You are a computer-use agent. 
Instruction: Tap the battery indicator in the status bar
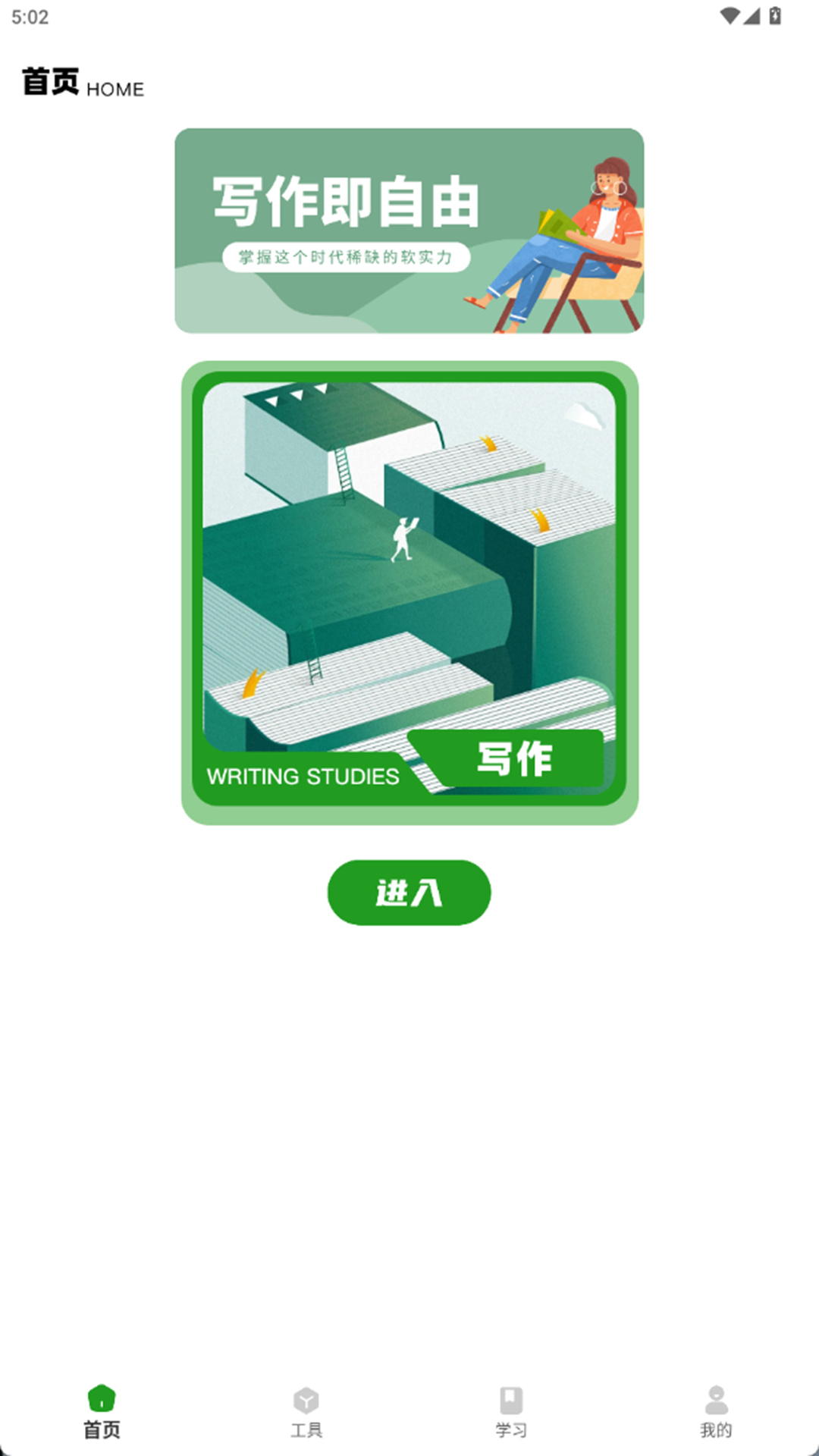pyautogui.click(x=776, y=15)
